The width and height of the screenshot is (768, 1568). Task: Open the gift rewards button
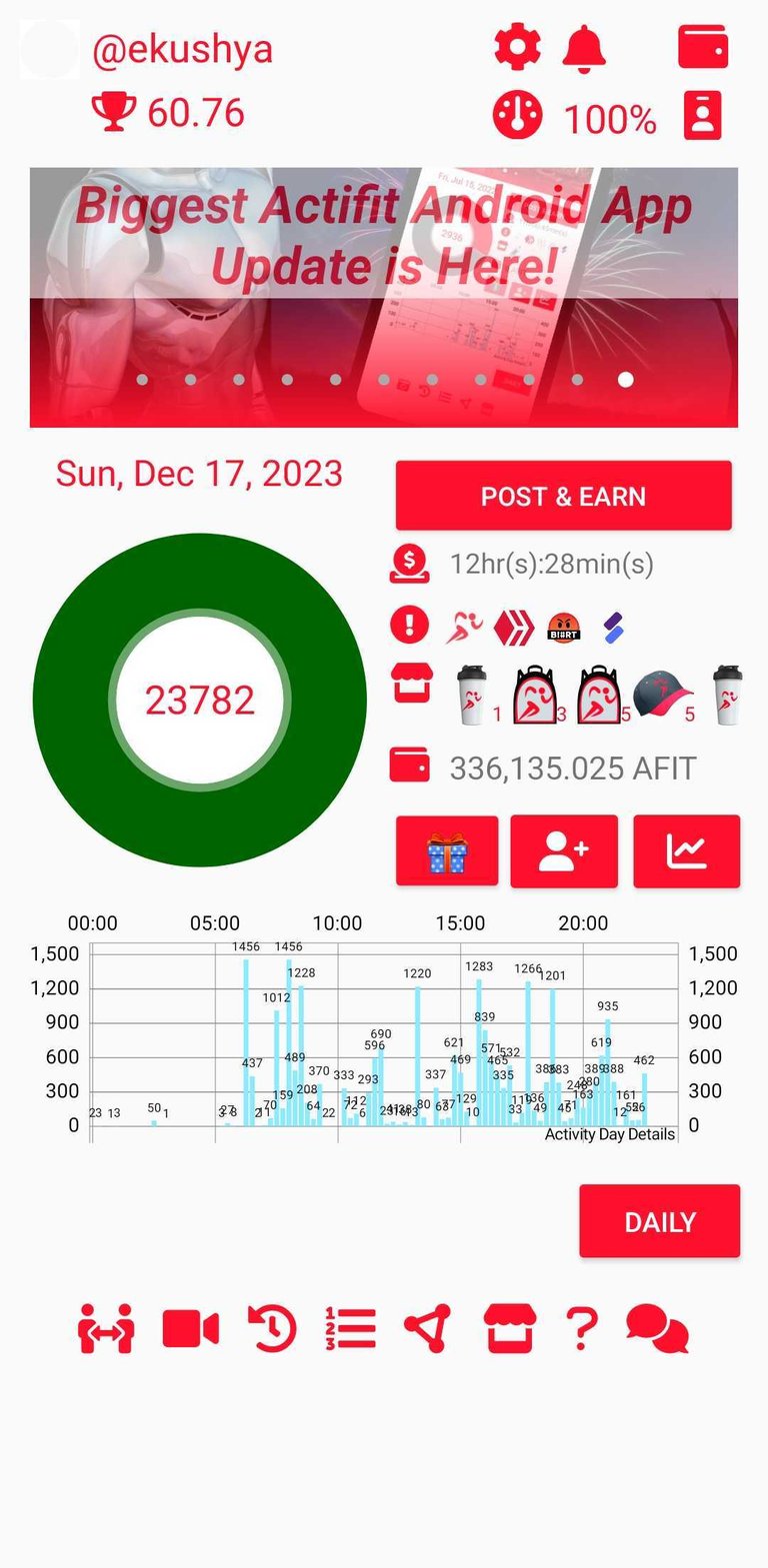point(447,851)
